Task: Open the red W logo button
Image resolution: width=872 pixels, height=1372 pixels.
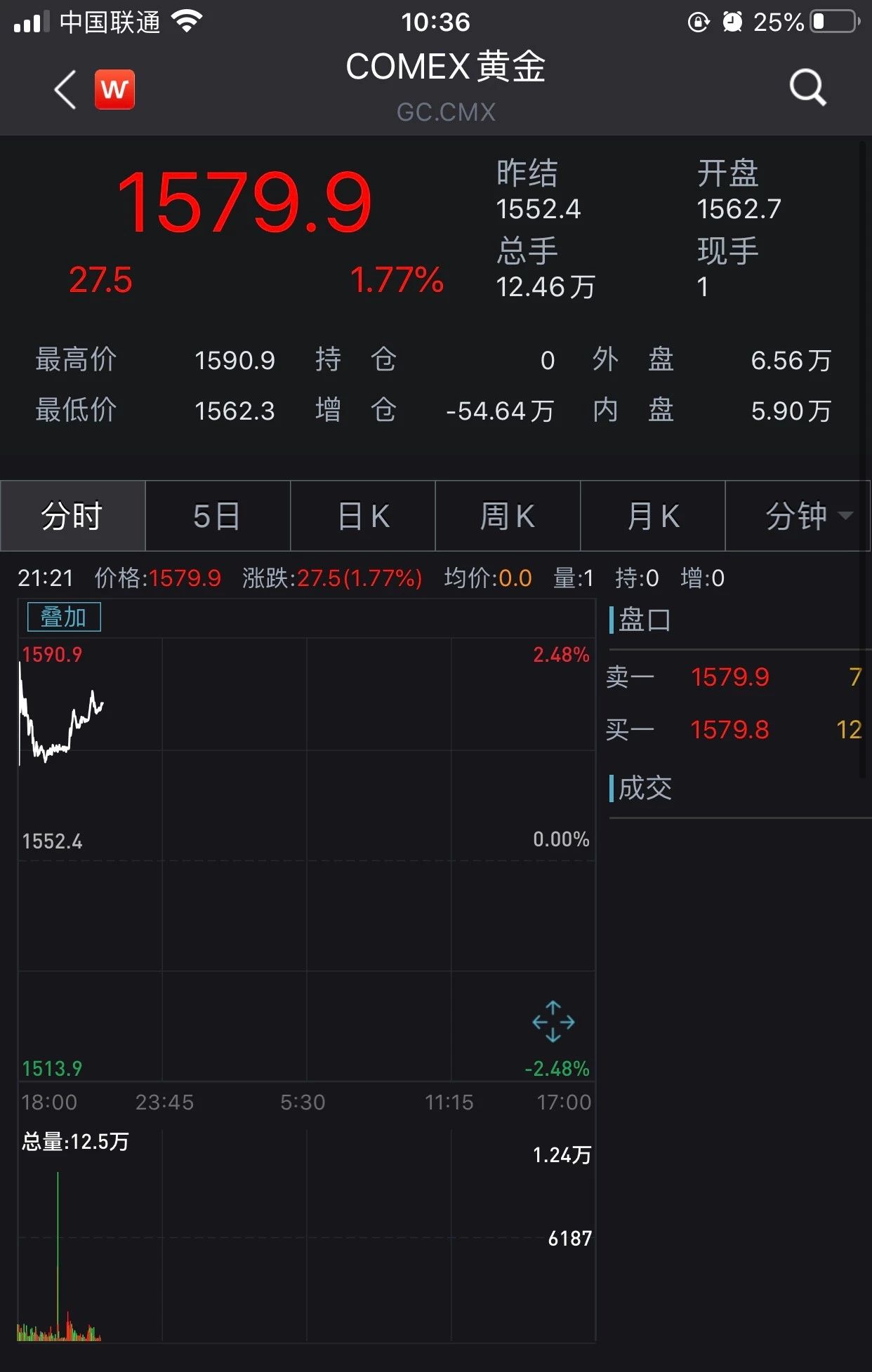Action: [114, 89]
